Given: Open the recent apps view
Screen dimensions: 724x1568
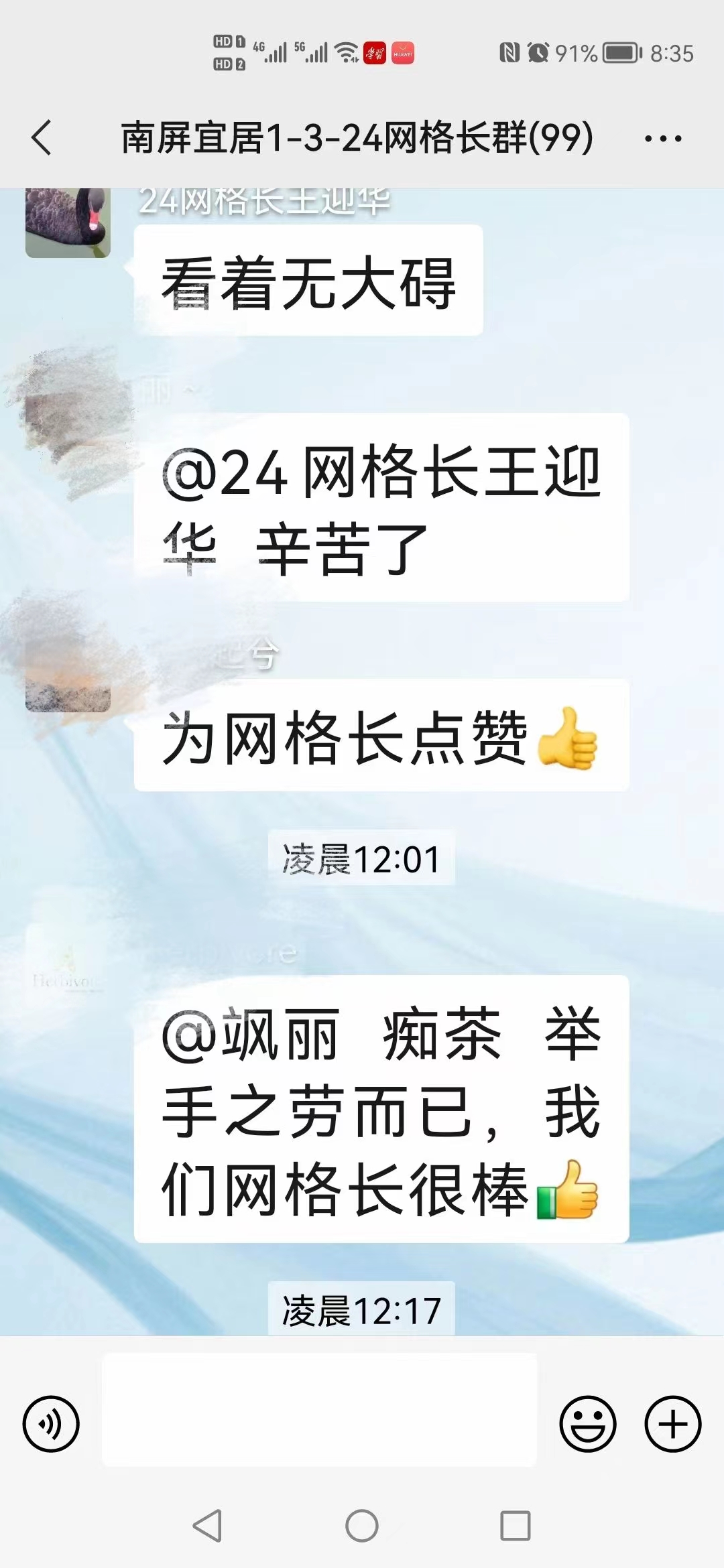Looking at the screenshot, I should (x=516, y=1526).
